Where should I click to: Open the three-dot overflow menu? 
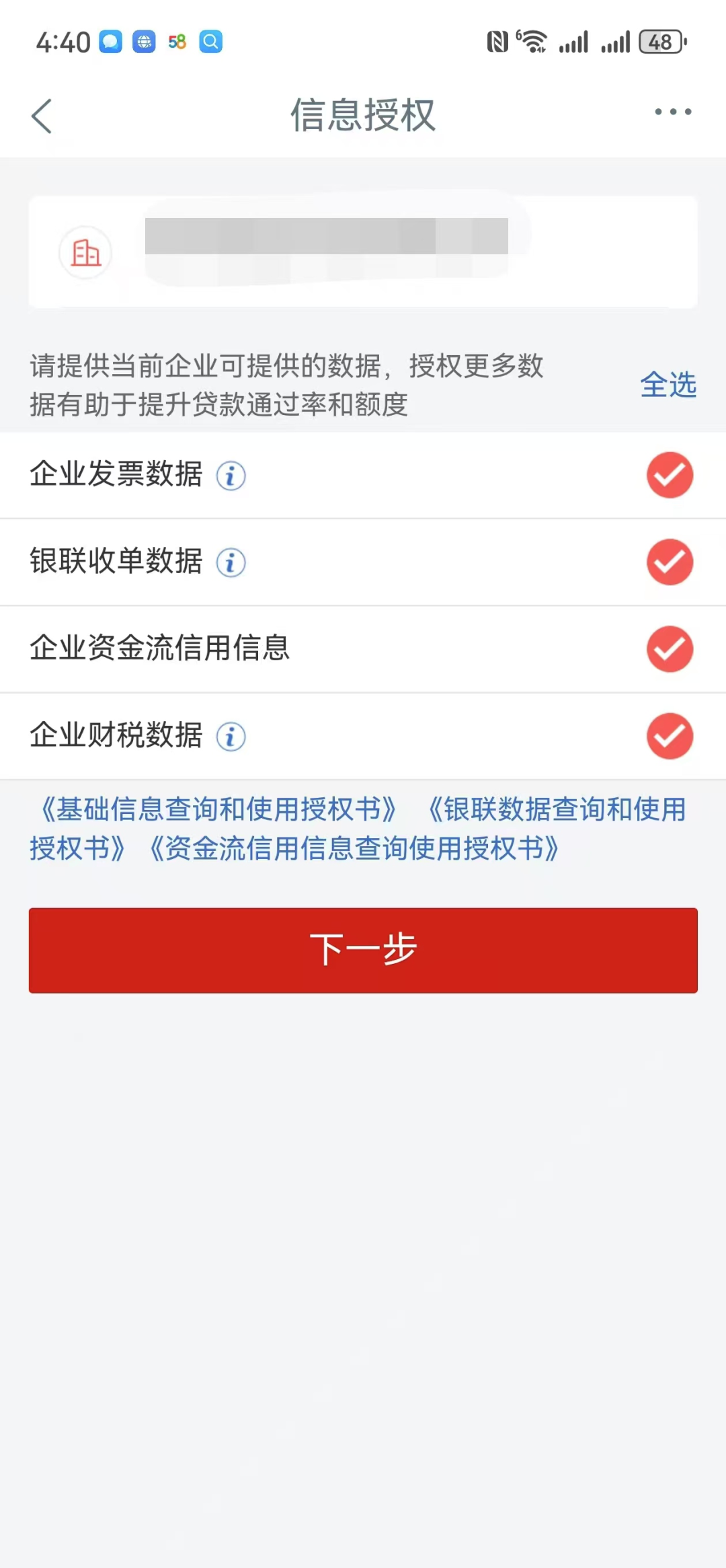pos(673,112)
